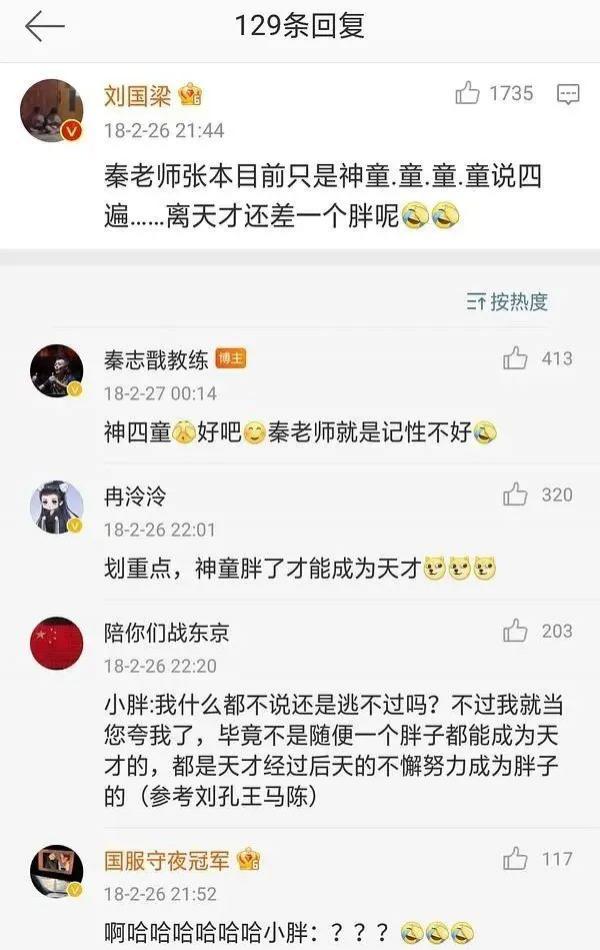The image size is (600, 950).
Task: Open 陪你们战东京's username
Action: coord(167,632)
